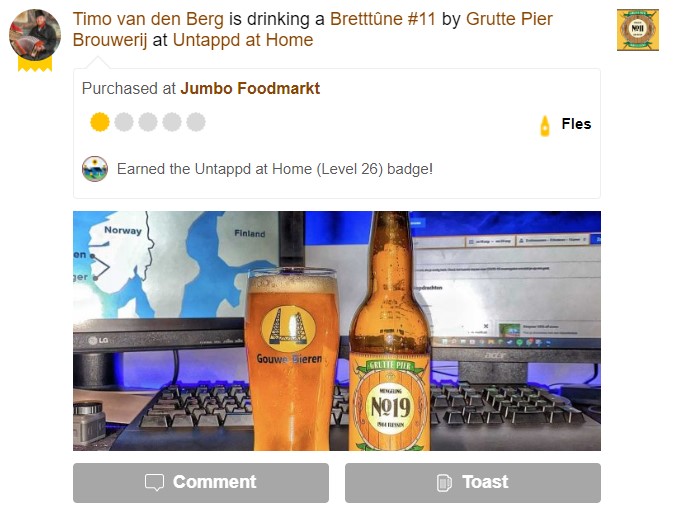Toast this check-in
This screenshot has width=673, height=517.
pyautogui.click(x=472, y=482)
